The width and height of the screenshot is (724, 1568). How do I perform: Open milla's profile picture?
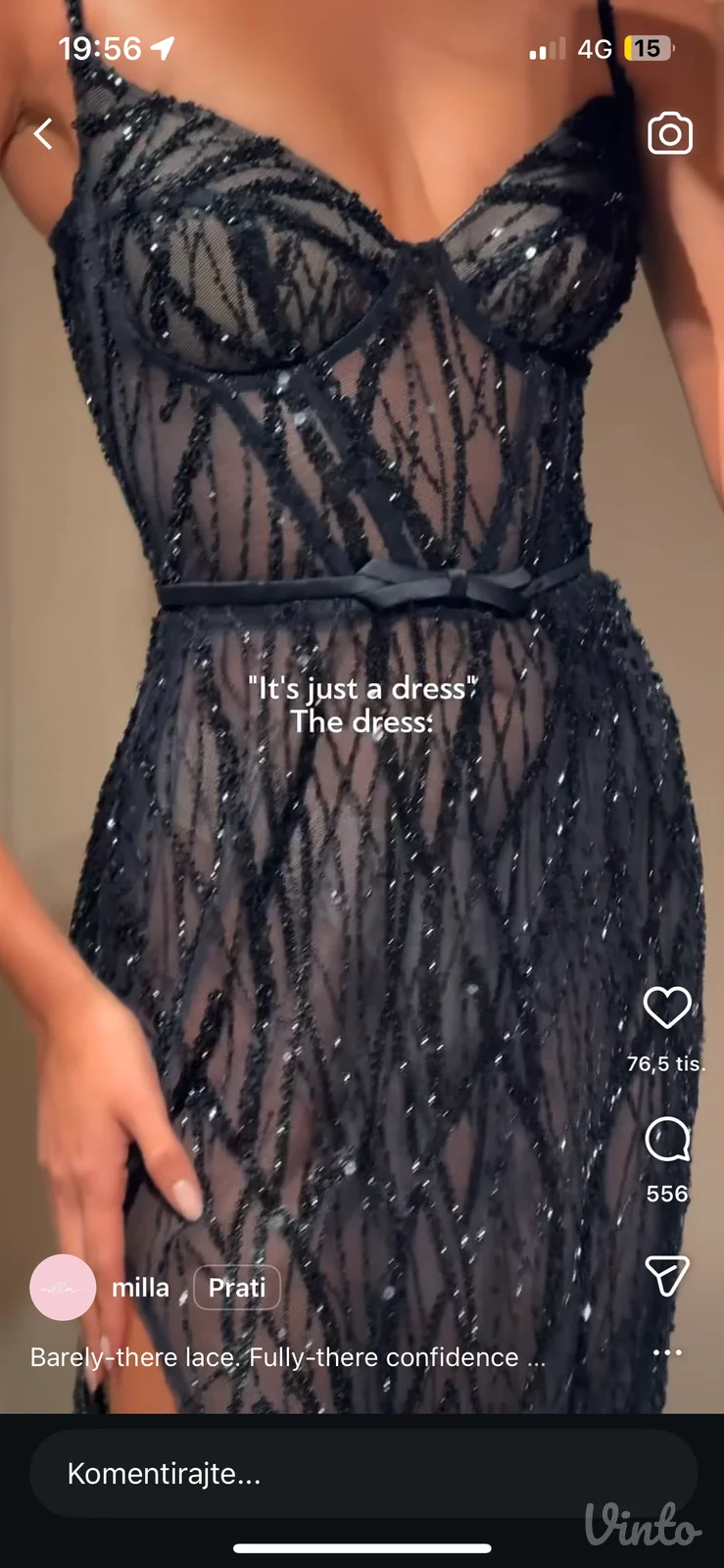[x=64, y=1288]
